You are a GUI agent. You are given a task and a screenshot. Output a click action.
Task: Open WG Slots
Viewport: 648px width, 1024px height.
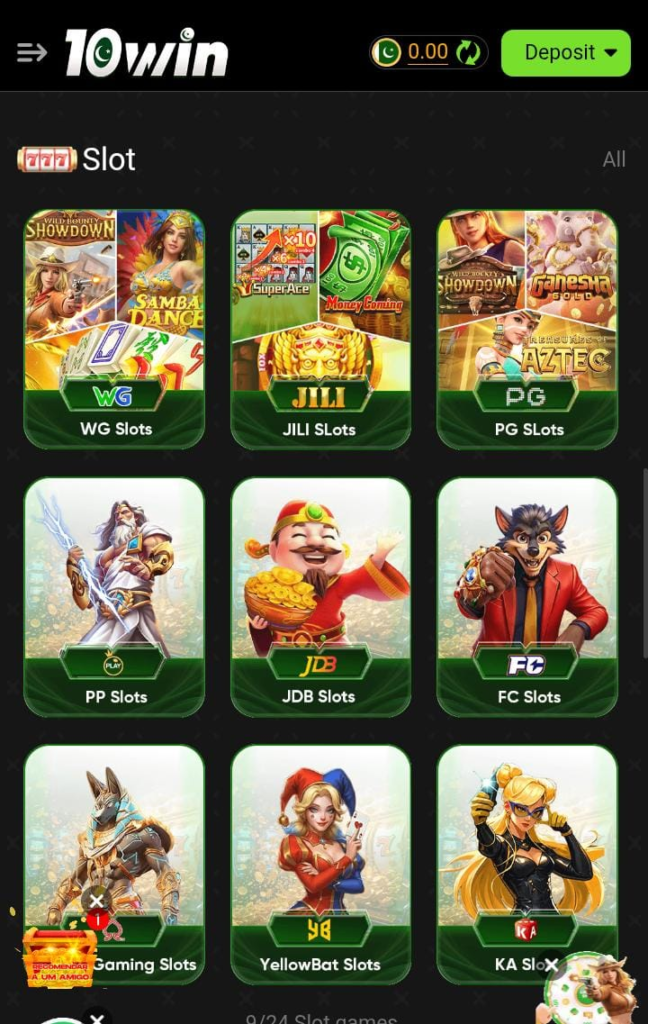tap(114, 328)
